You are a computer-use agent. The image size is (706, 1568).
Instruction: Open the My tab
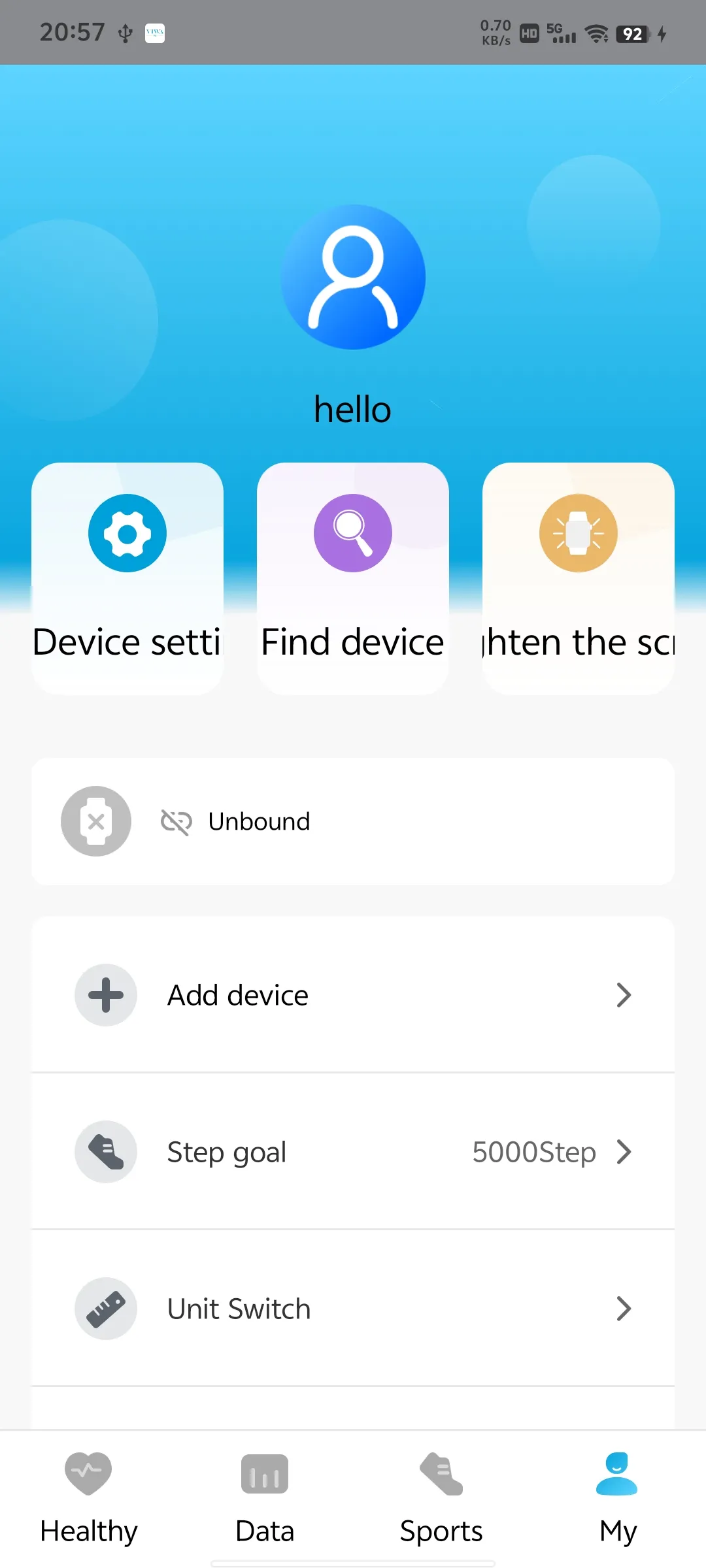[617, 1503]
